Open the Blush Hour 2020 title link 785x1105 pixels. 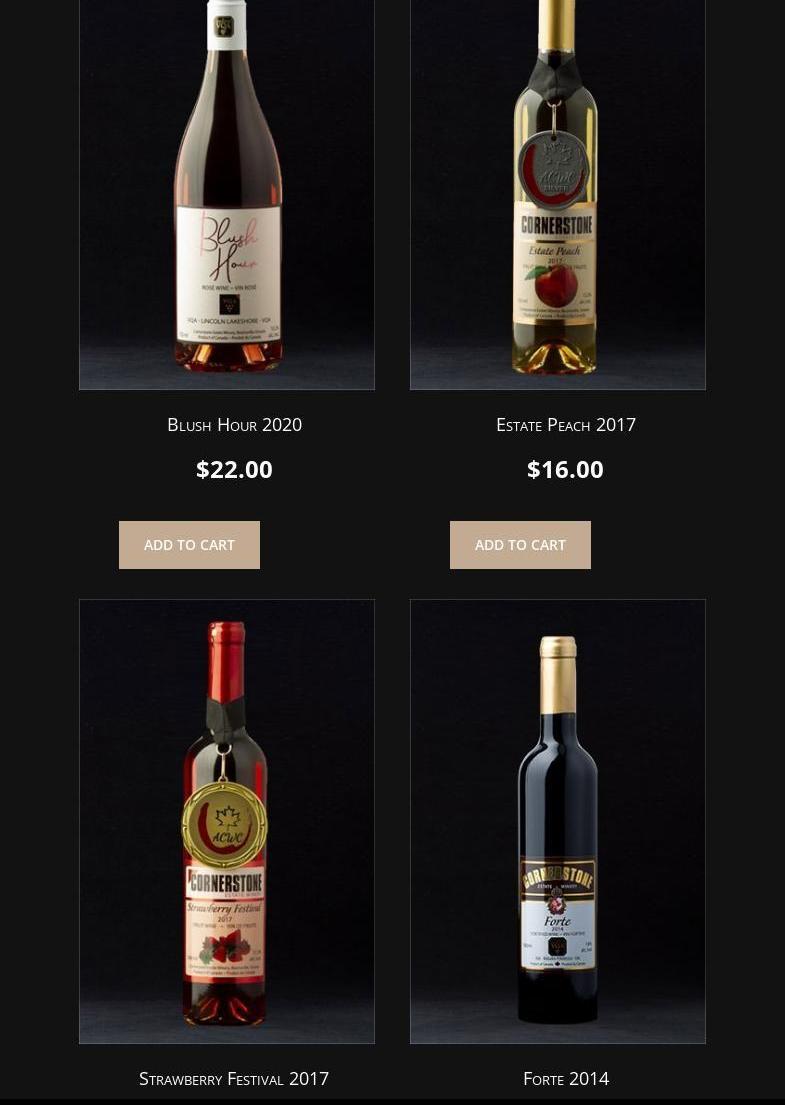tap(234, 425)
